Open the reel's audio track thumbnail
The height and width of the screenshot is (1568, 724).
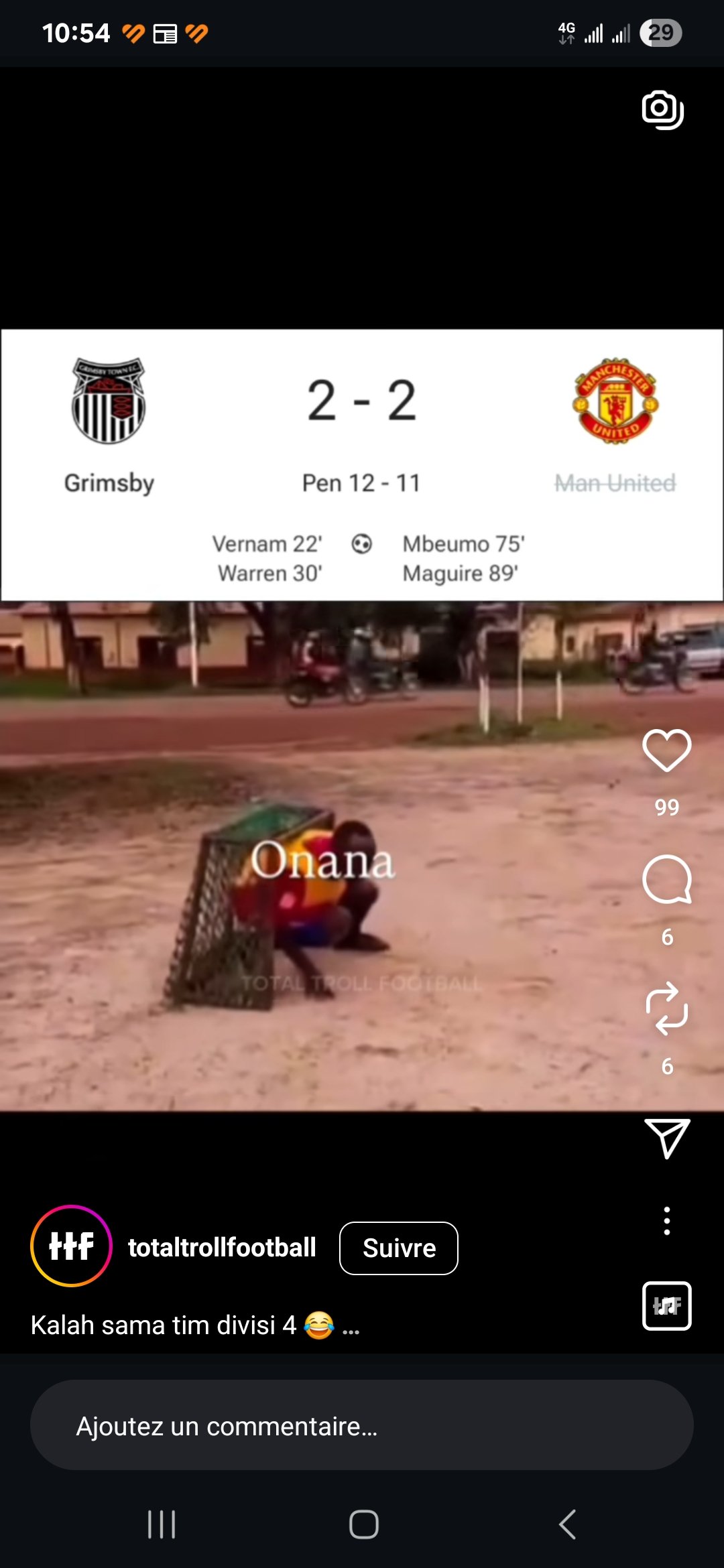pyautogui.click(x=666, y=1305)
